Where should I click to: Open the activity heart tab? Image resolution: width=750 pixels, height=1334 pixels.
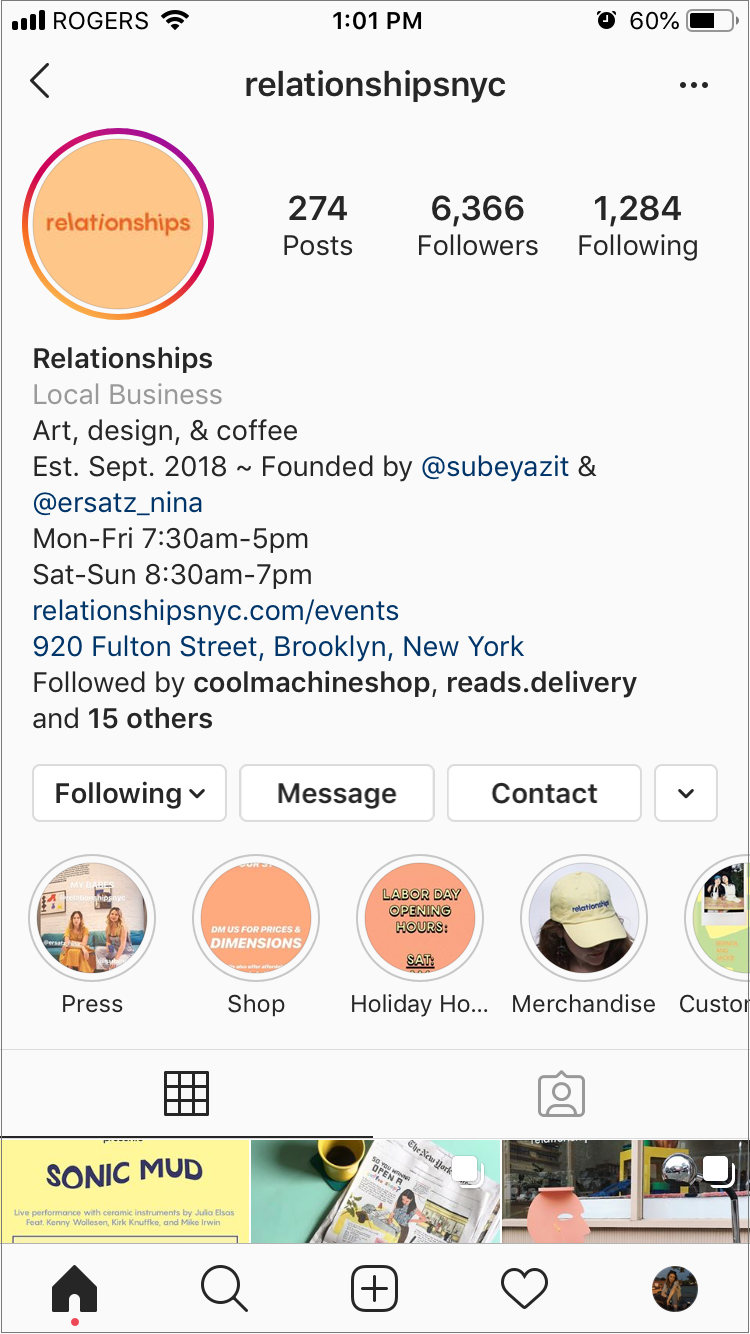524,1289
